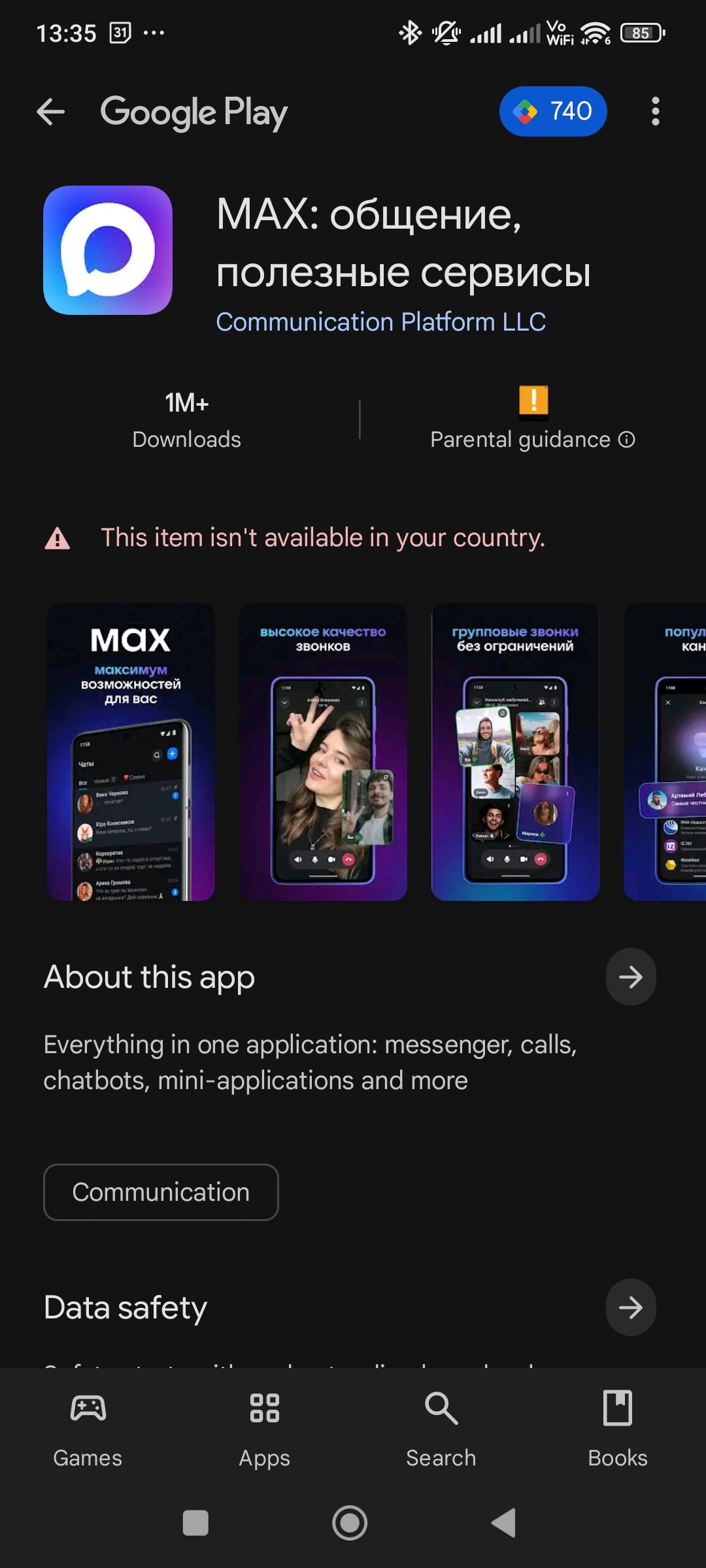Open the Play Points 740 badge

(552, 112)
